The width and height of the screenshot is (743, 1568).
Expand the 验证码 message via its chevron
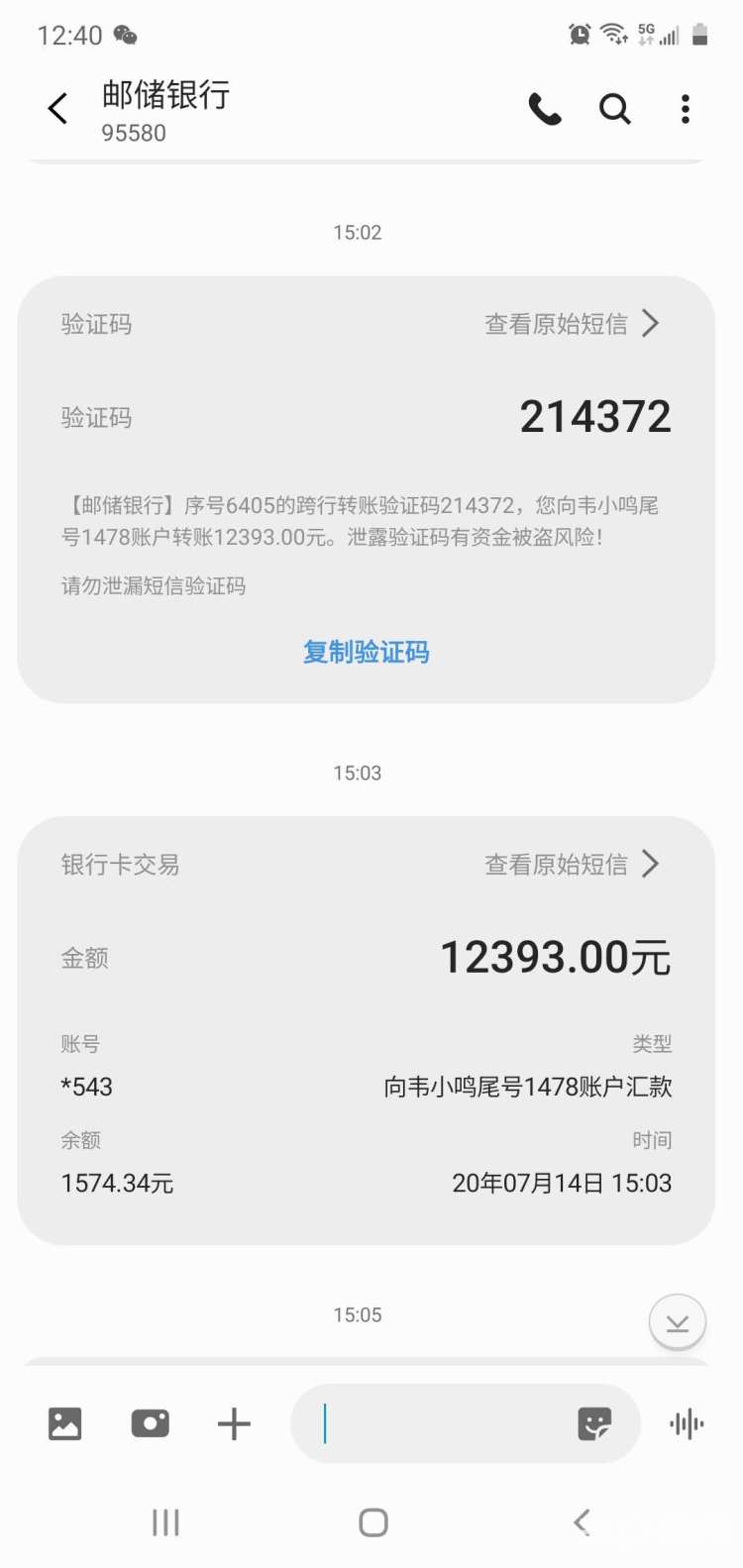coord(651,324)
